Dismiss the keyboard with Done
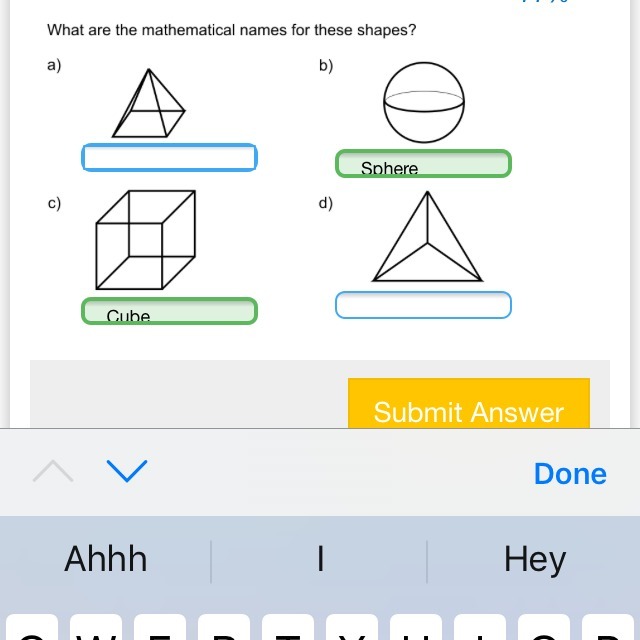This screenshot has height=640, width=640. 570,473
